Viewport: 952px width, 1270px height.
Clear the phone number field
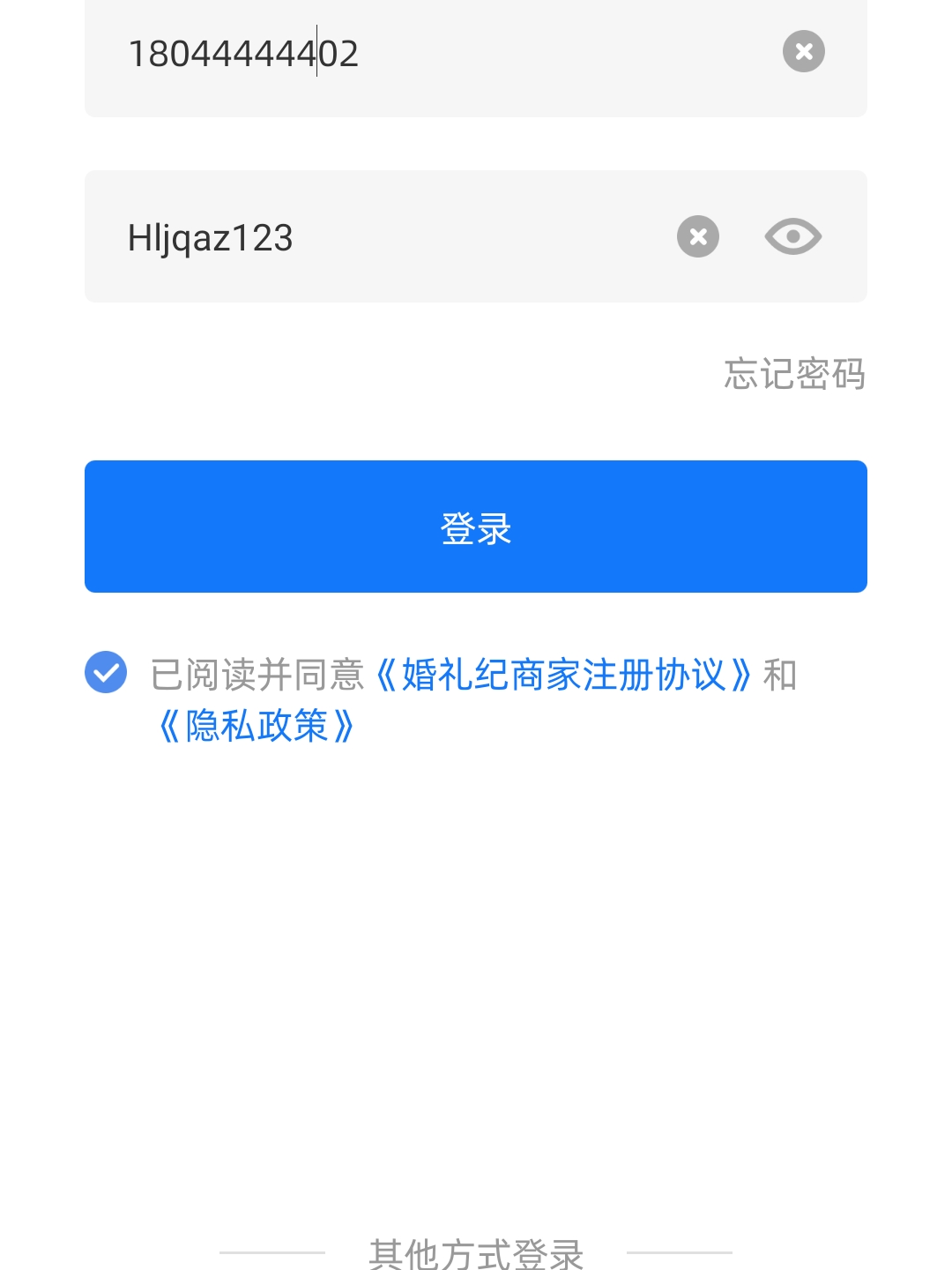pyautogui.click(x=803, y=51)
